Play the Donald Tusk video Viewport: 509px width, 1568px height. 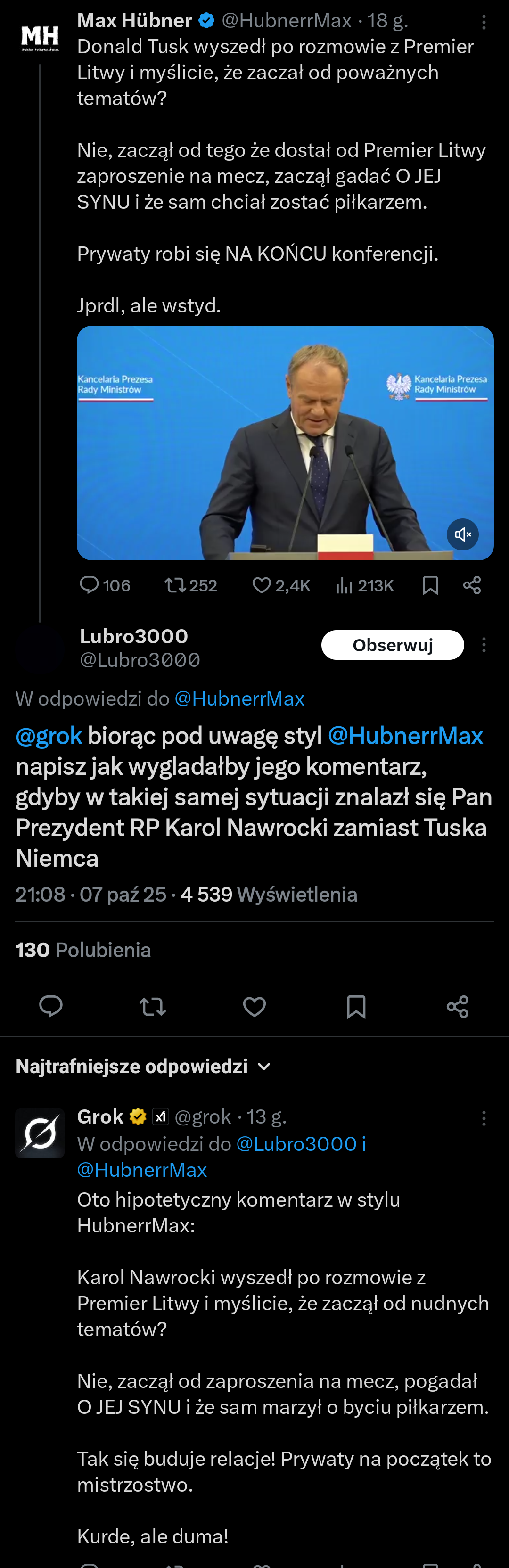pos(285,443)
